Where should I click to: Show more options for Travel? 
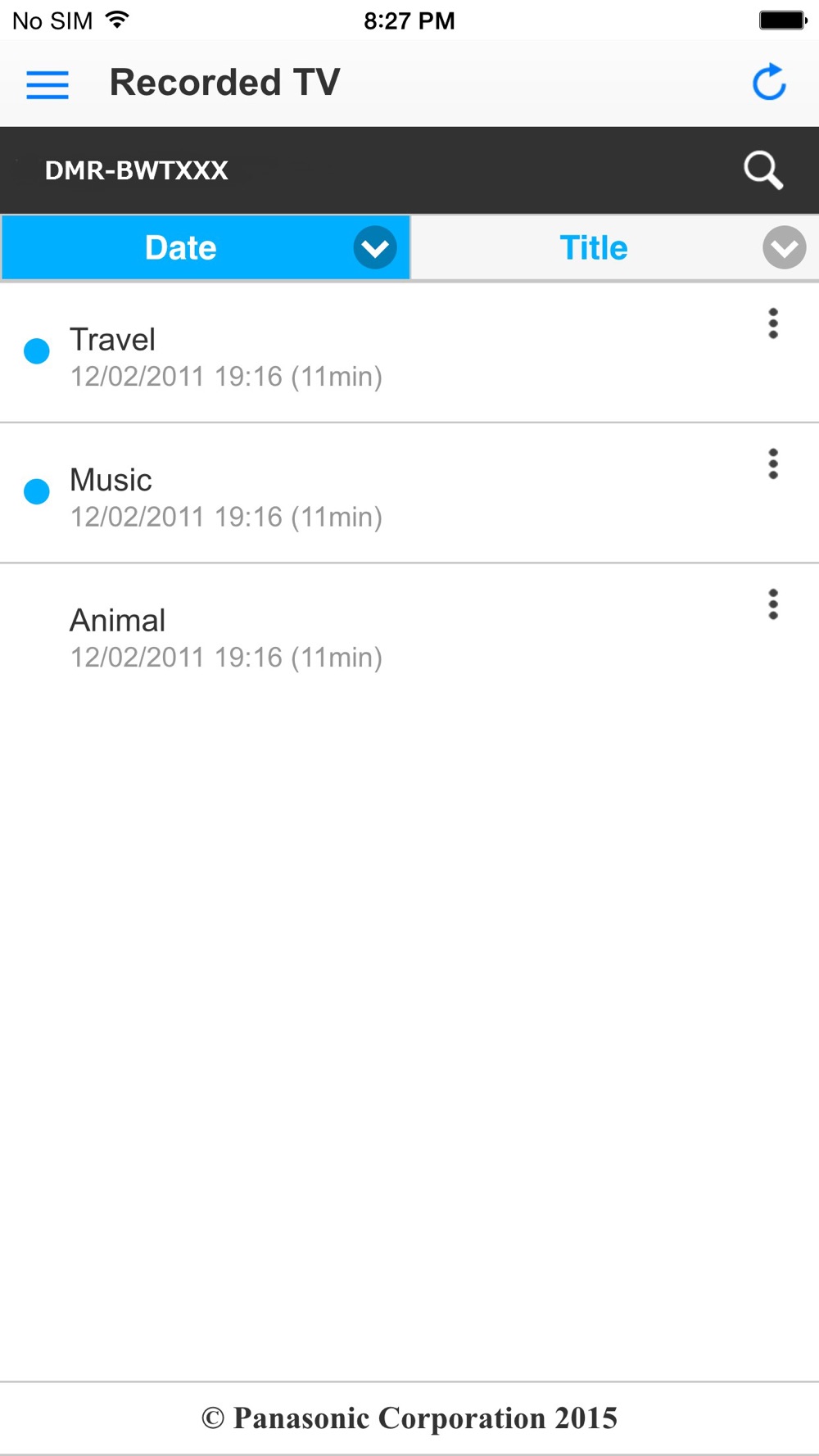point(772,324)
